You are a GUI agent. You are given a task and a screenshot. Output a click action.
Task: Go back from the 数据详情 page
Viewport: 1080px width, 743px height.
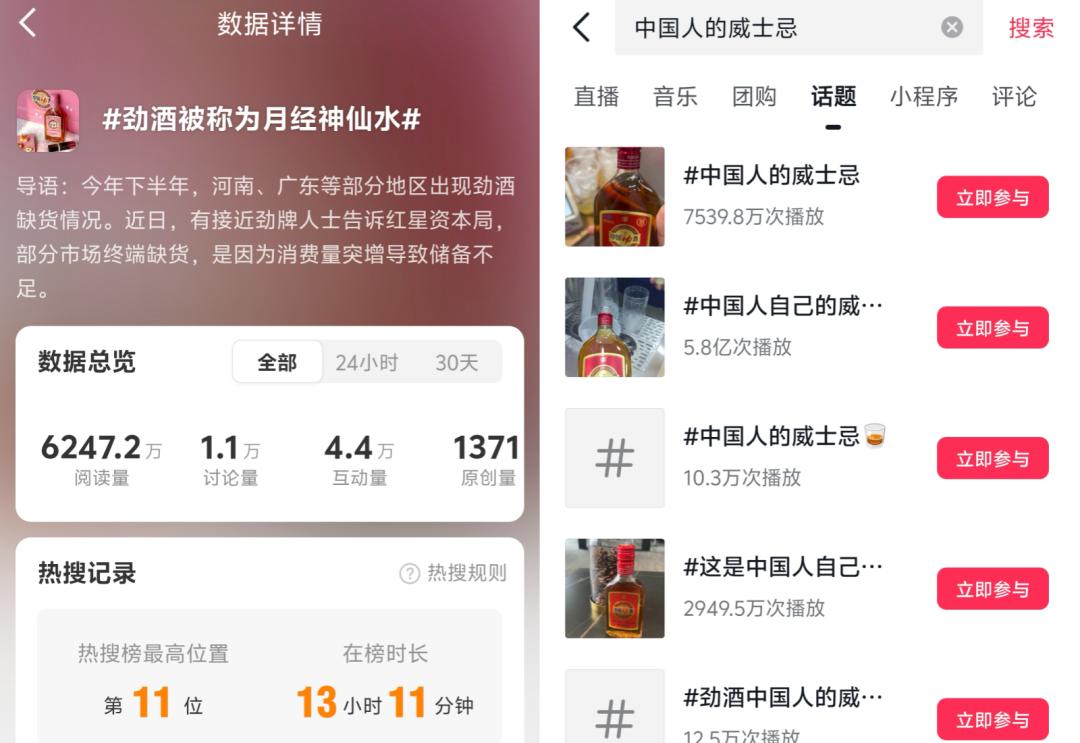coord(28,23)
